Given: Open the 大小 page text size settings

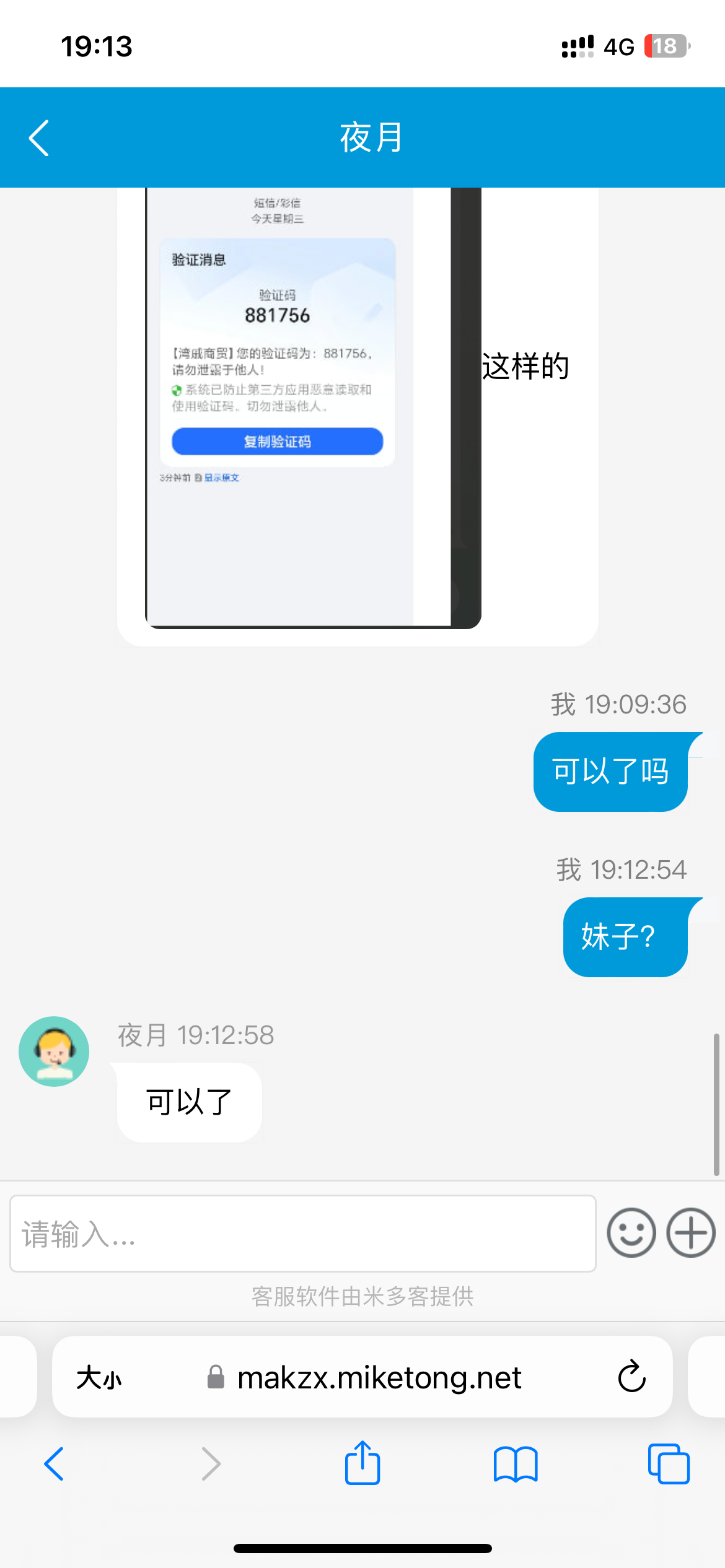Looking at the screenshot, I should pyautogui.click(x=99, y=1378).
